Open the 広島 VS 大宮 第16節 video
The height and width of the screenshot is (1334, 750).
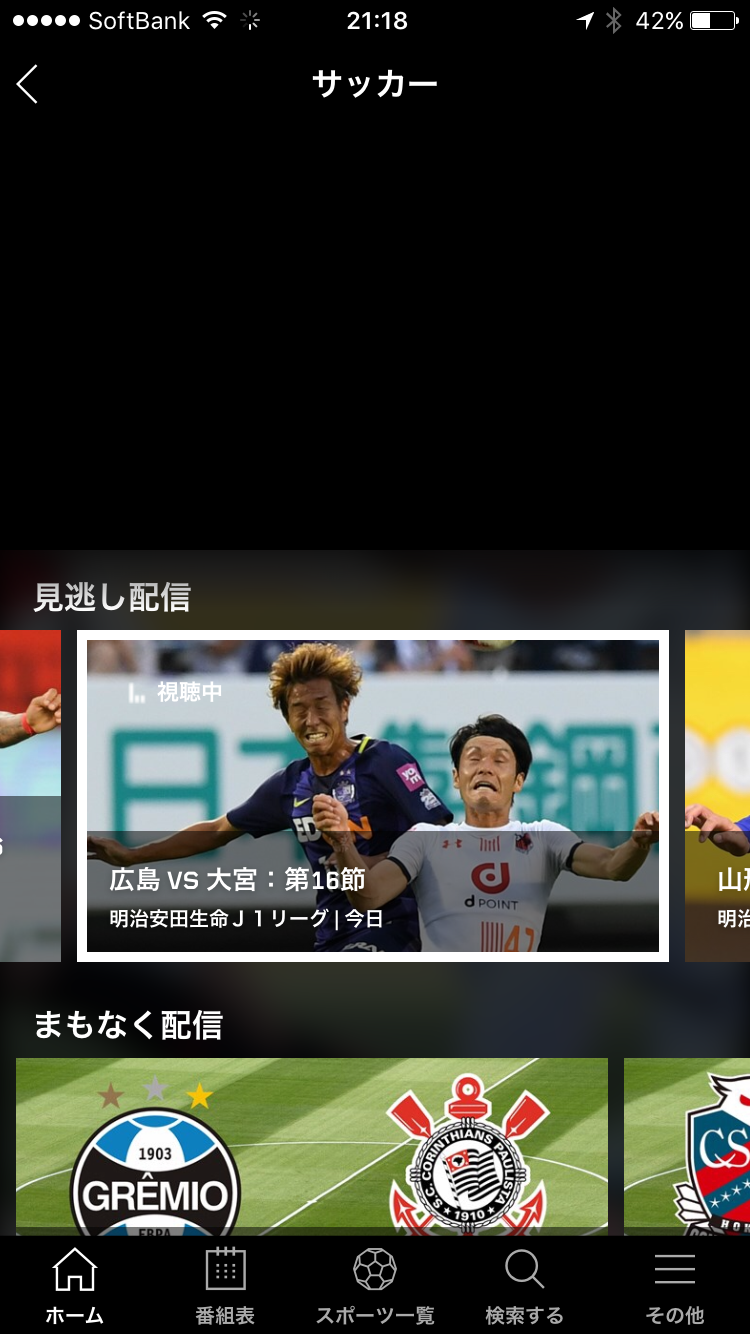tap(372, 796)
